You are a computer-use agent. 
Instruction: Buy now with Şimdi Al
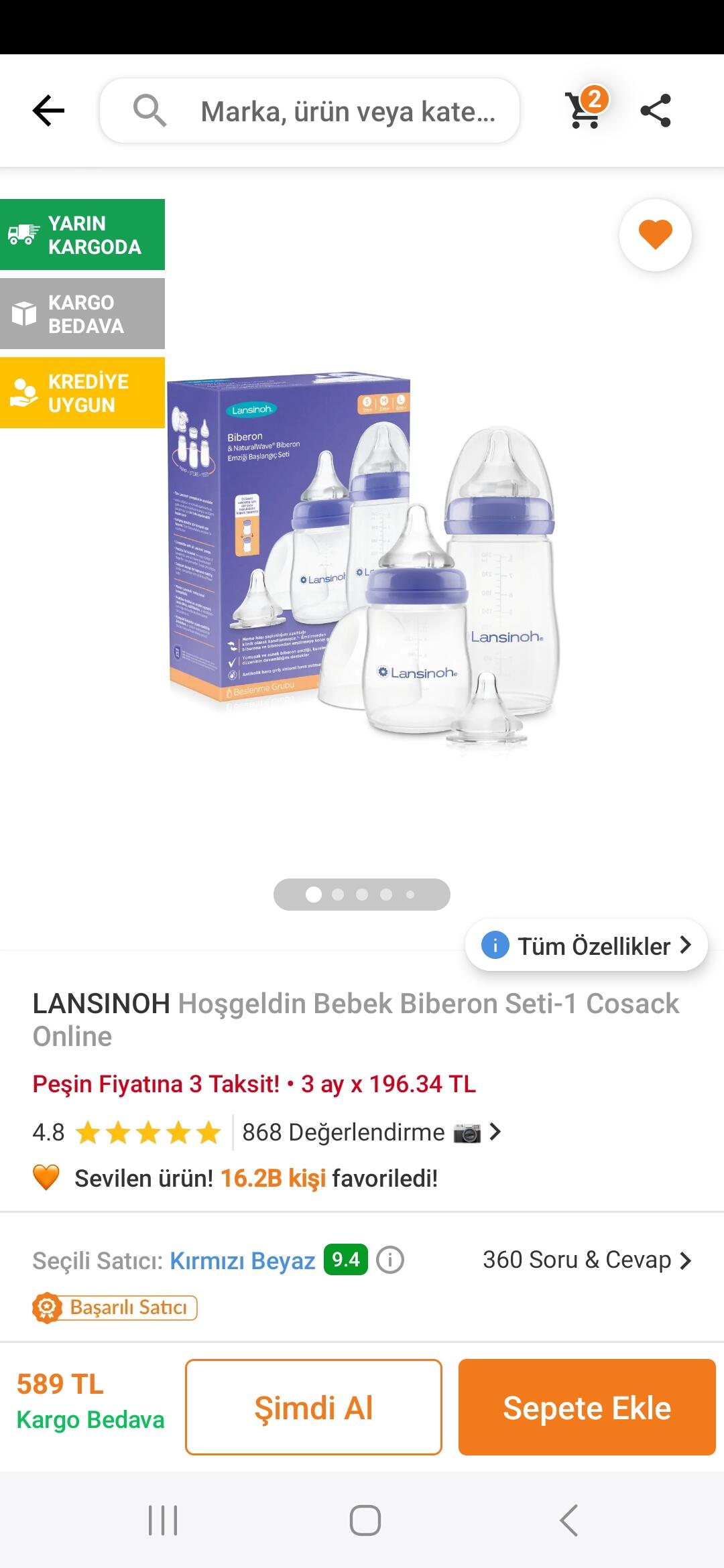click(314, 1407)
